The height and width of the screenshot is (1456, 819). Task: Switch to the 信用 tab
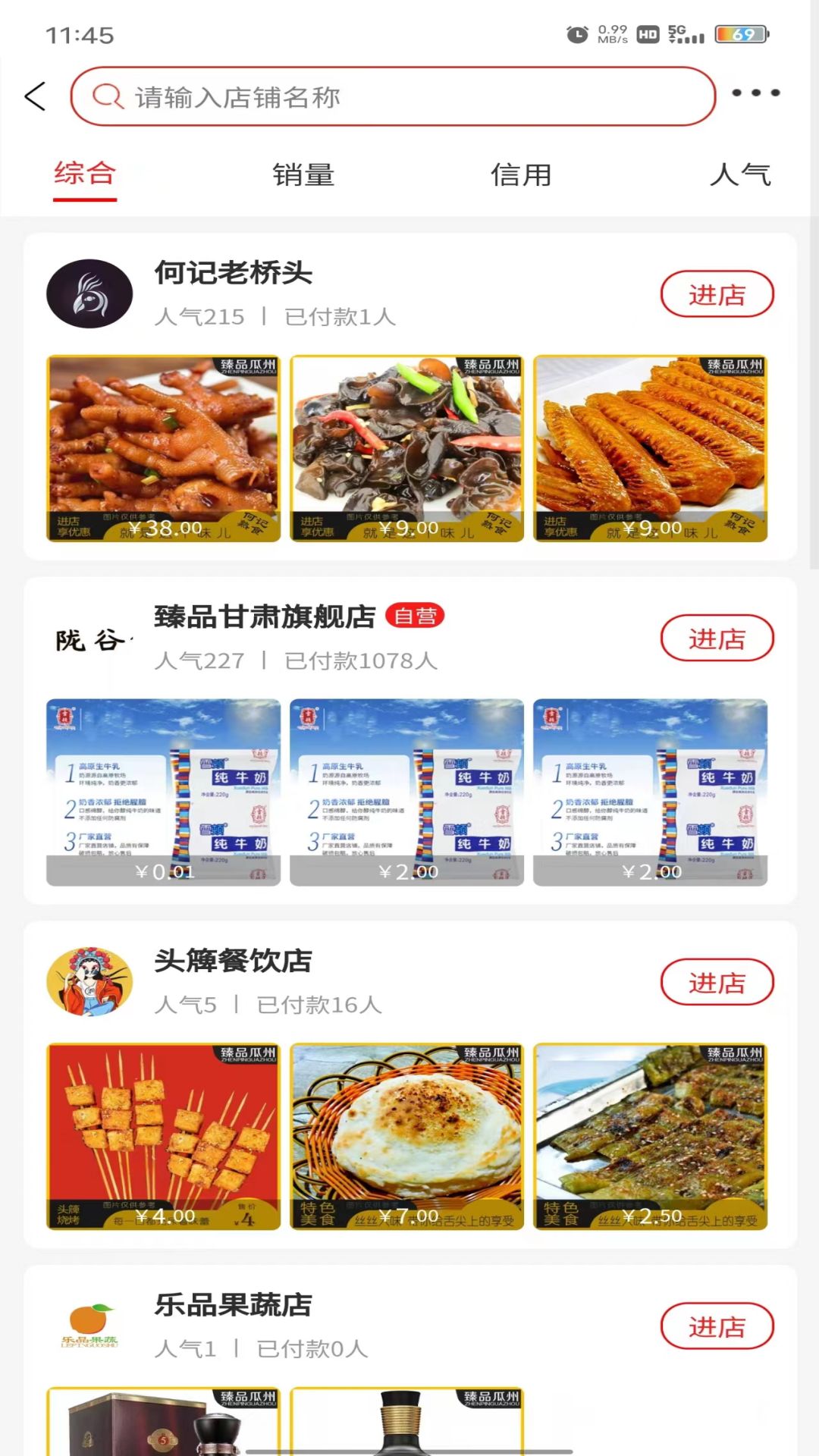click(x=521, y=175)
